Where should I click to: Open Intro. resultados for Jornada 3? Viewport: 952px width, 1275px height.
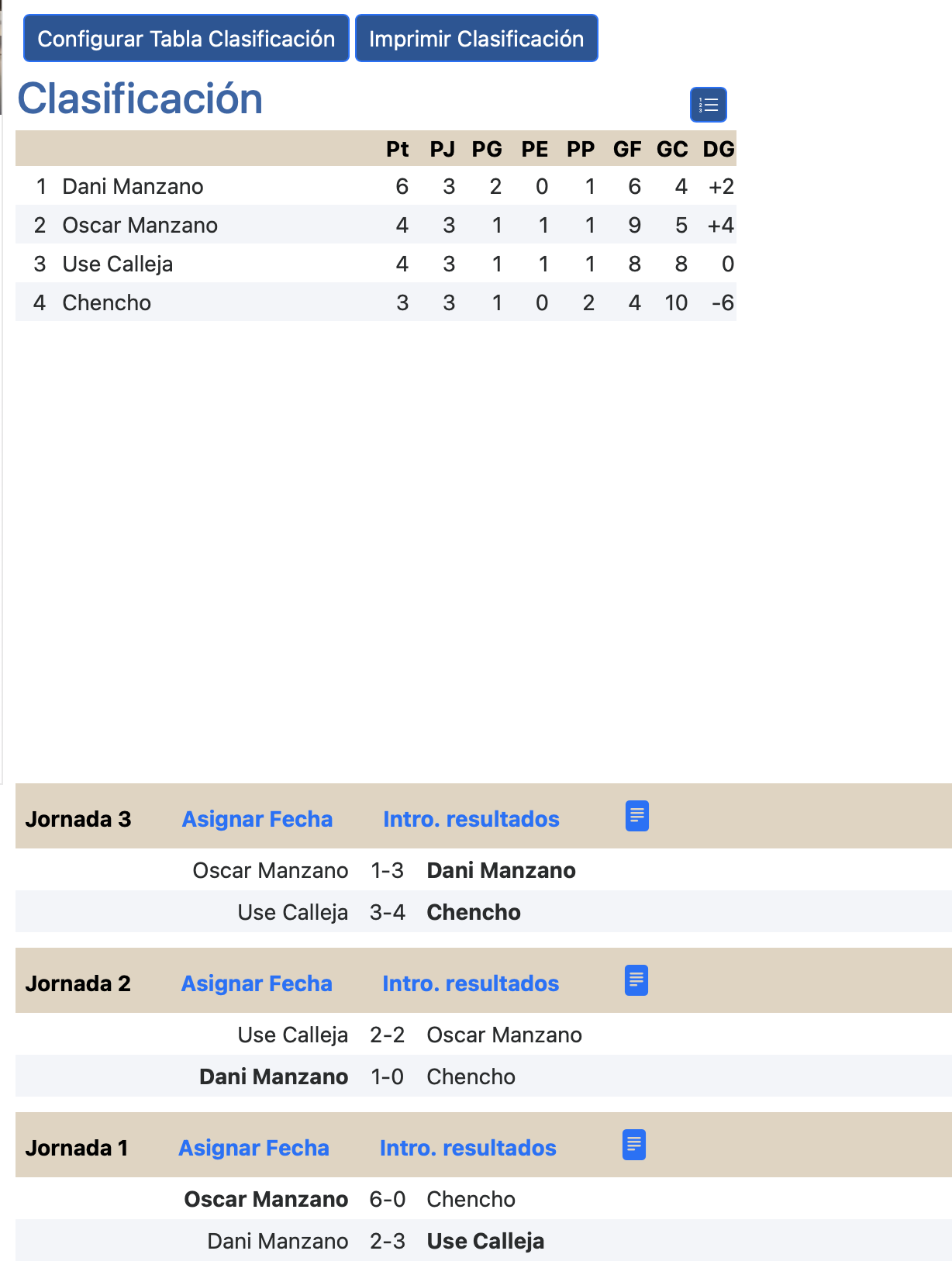[x=471, y=819]
